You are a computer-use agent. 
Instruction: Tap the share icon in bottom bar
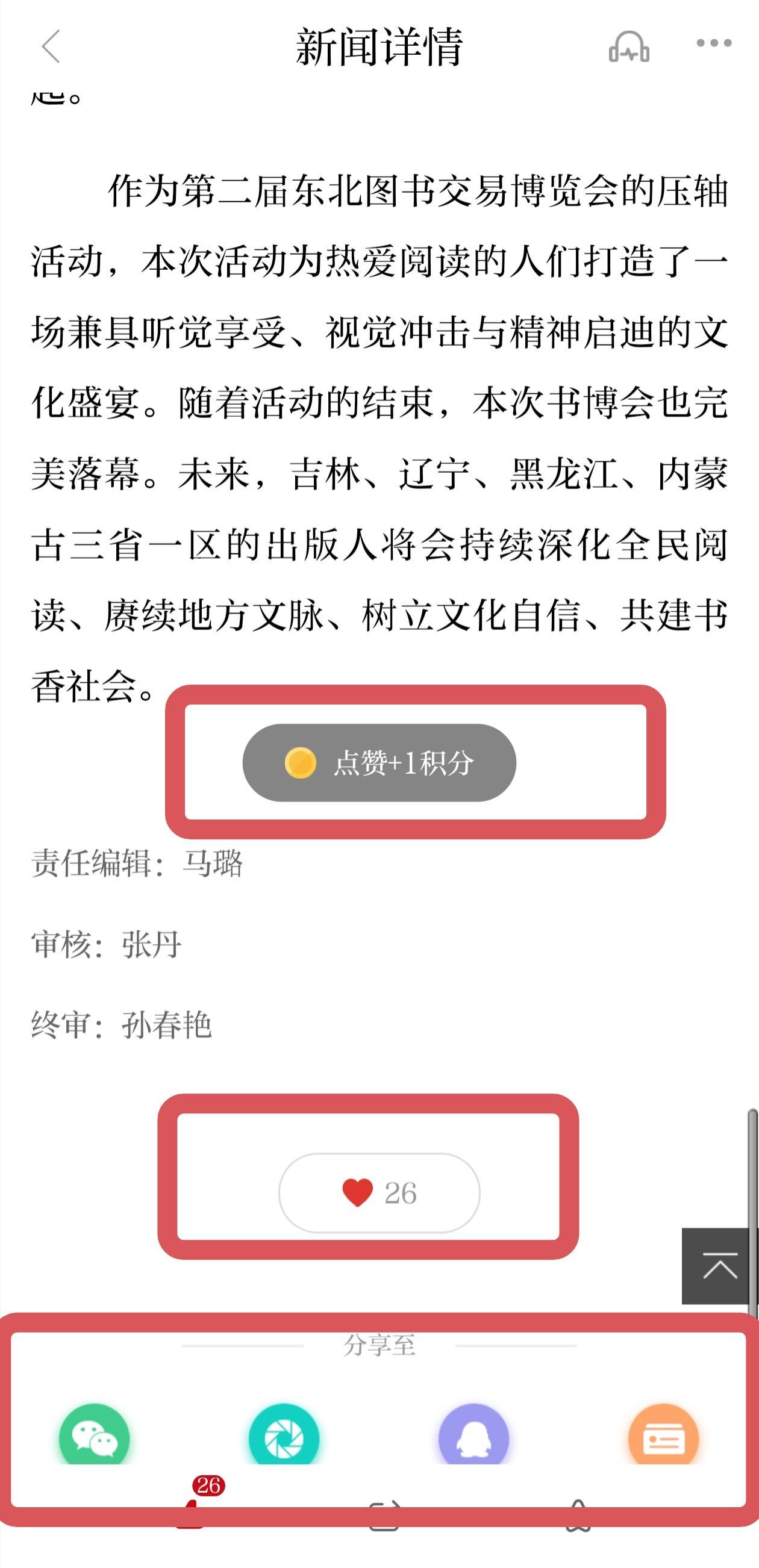coord(384,1516)
